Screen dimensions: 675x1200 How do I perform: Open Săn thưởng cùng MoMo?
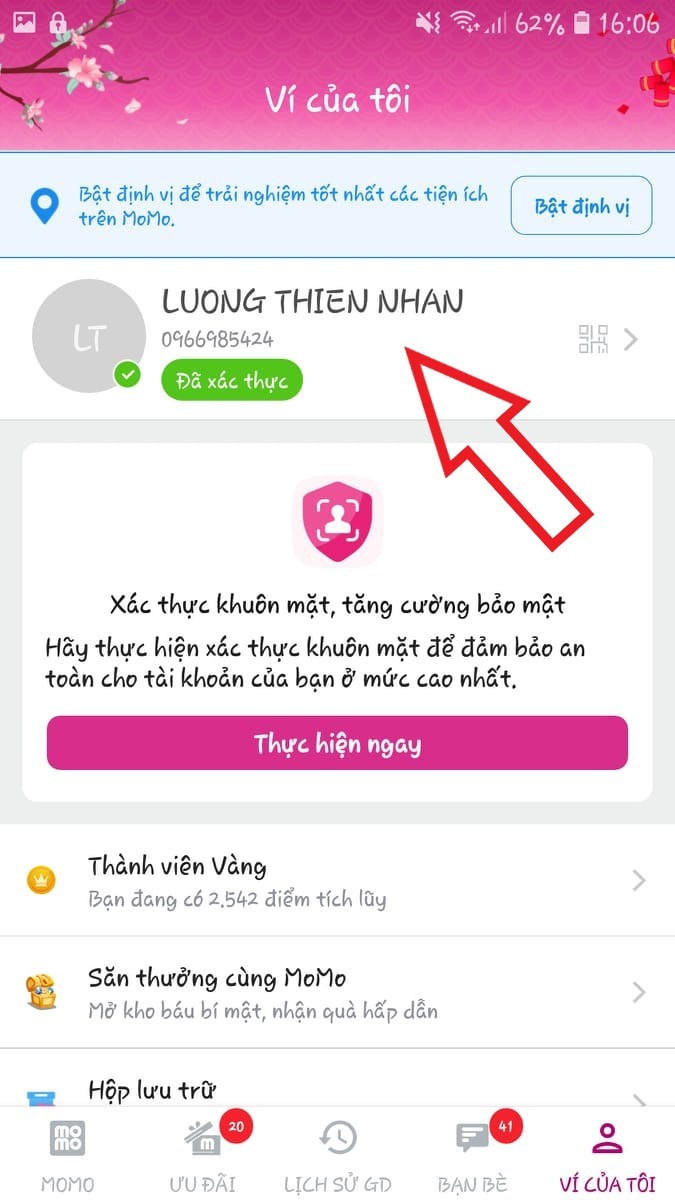pyautogui.click(x=337, y=991)
